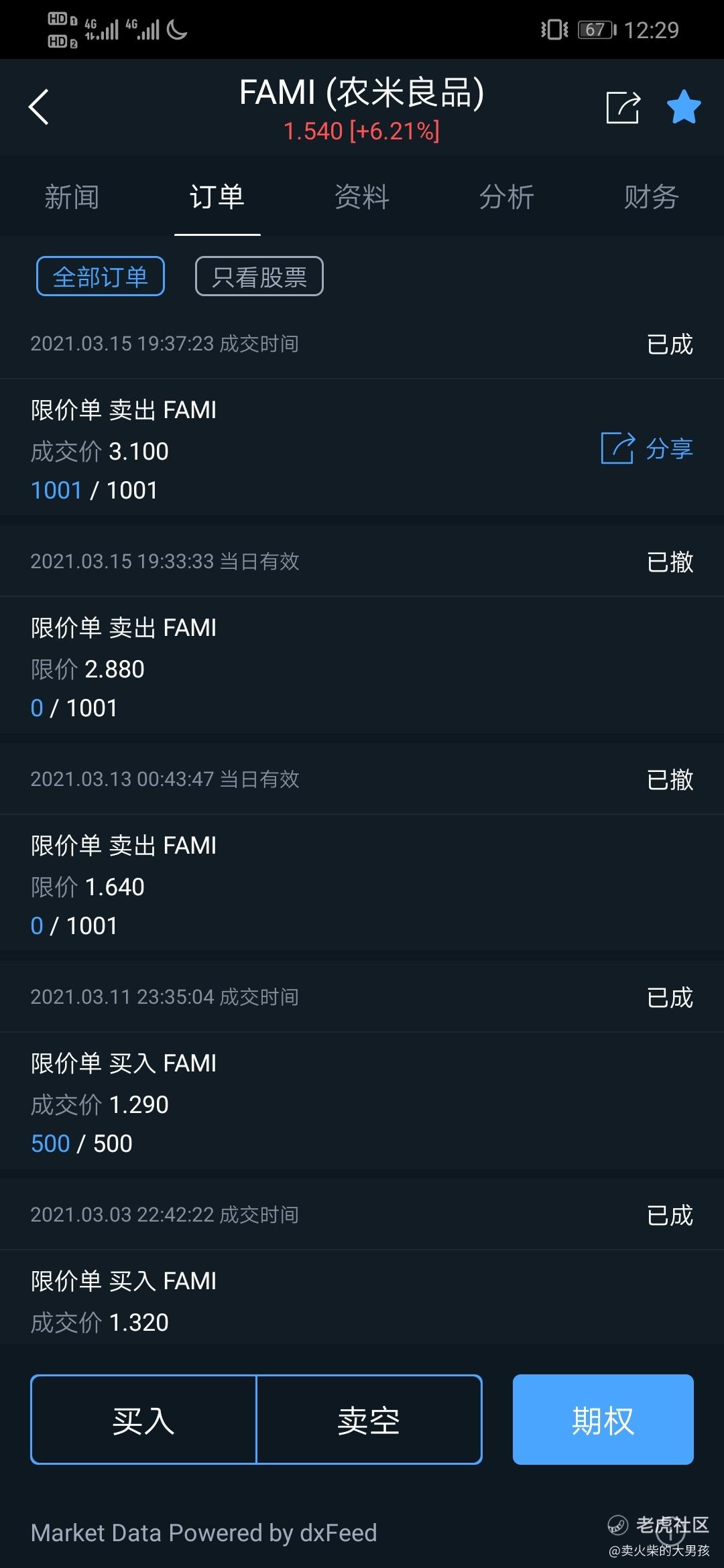This screenshot has height=1568, width=724.
Task: Go back using the back arrow
Action: pos(39,107)
